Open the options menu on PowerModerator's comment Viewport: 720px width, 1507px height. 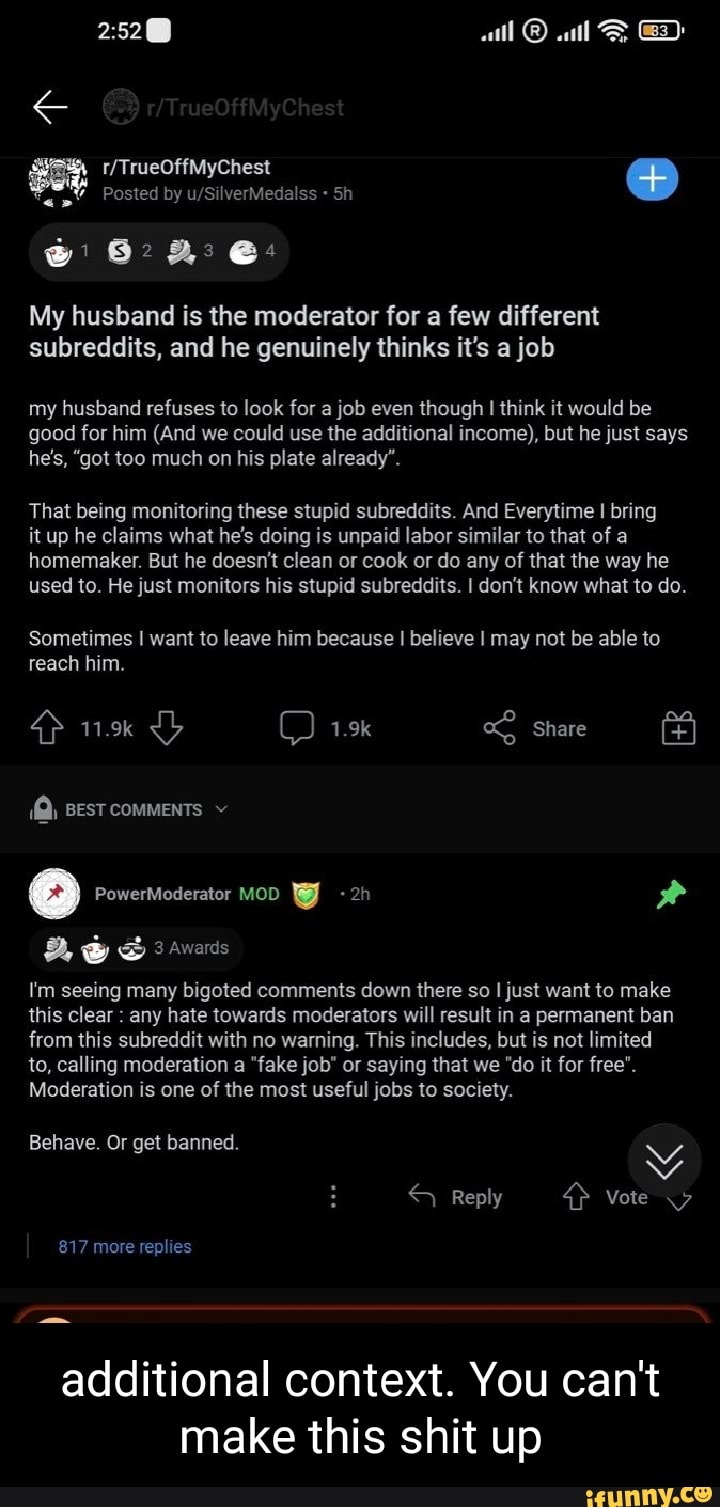(x=333, y=1197)
